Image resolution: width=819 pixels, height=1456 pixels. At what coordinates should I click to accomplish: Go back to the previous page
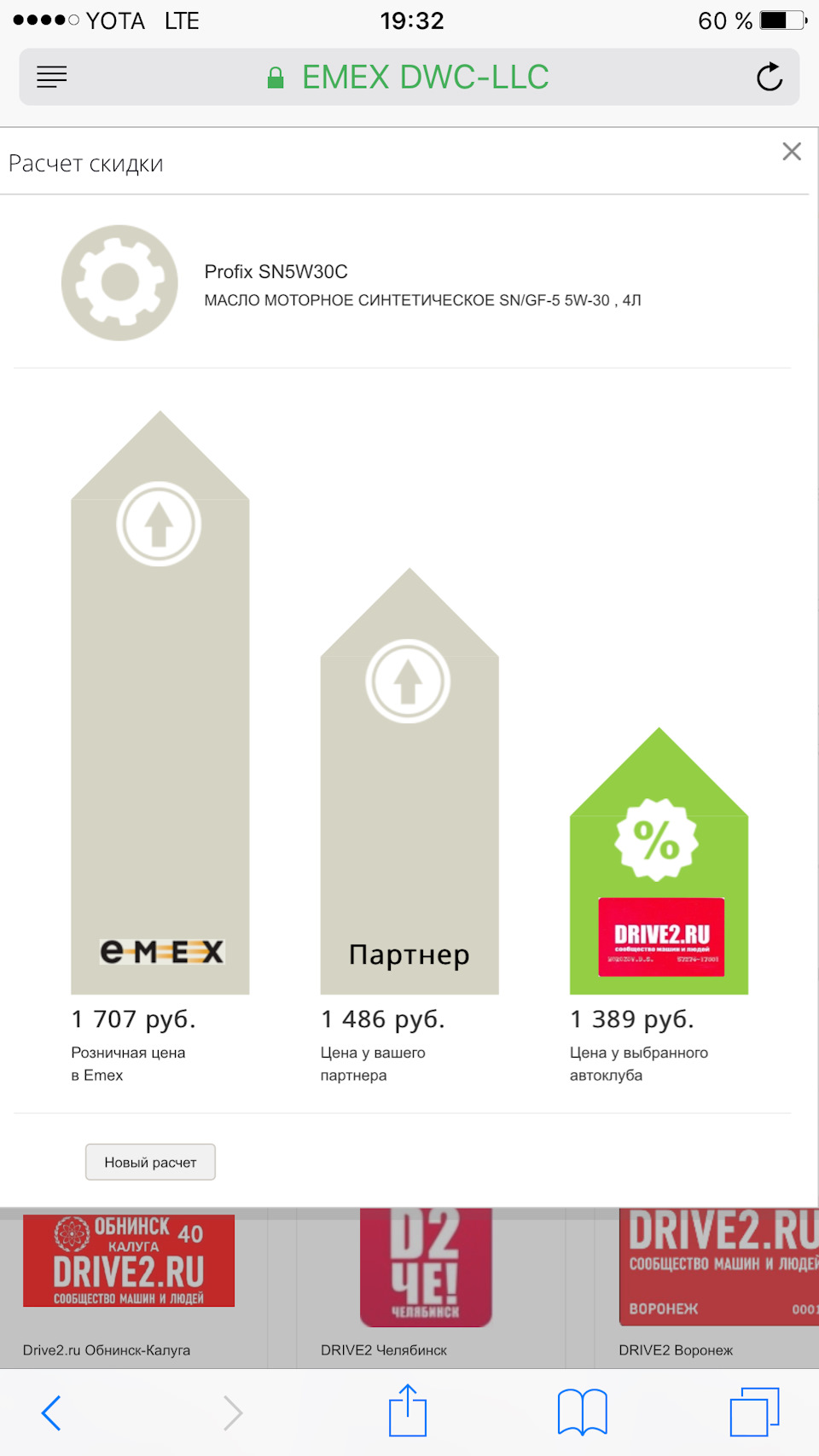(52, 1412)
